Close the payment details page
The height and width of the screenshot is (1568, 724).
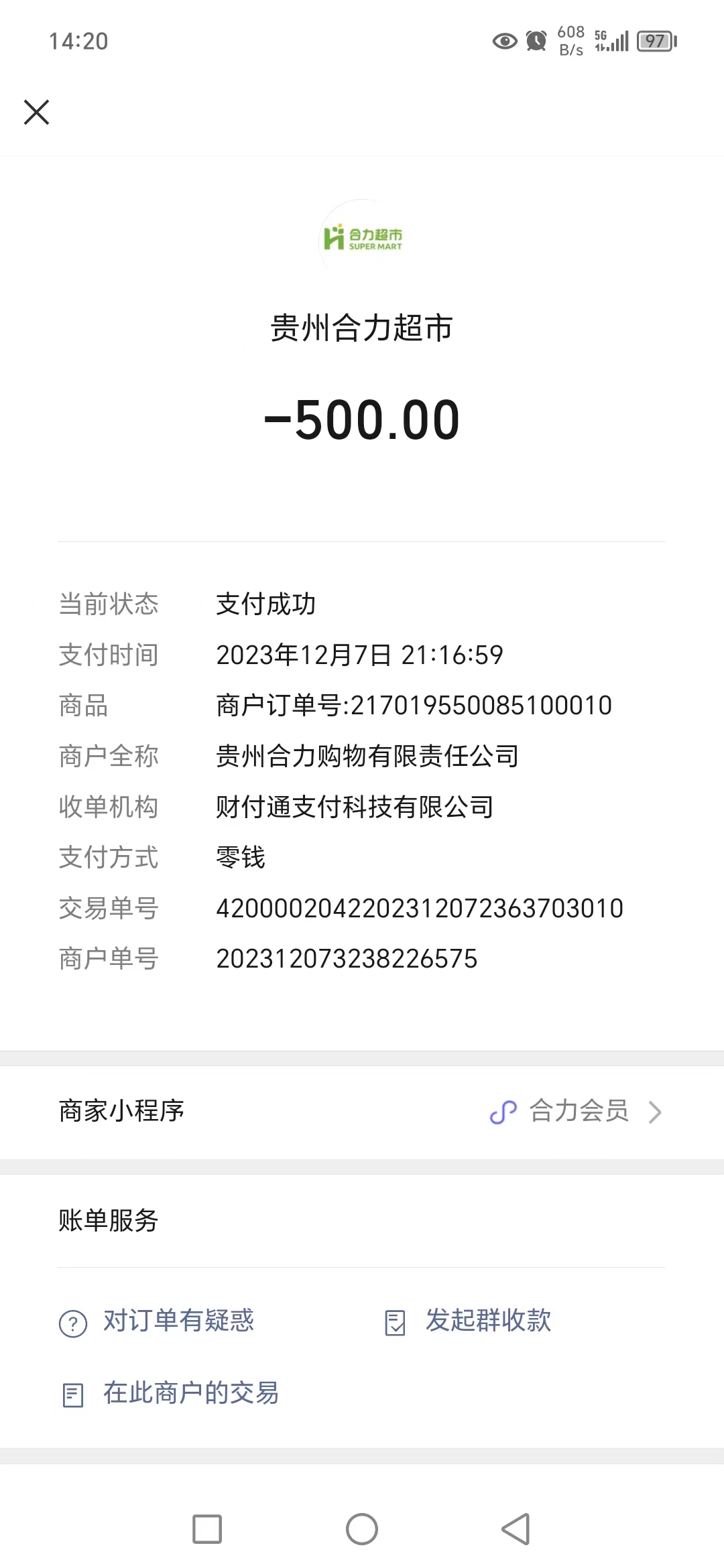[x=37, y=112]
